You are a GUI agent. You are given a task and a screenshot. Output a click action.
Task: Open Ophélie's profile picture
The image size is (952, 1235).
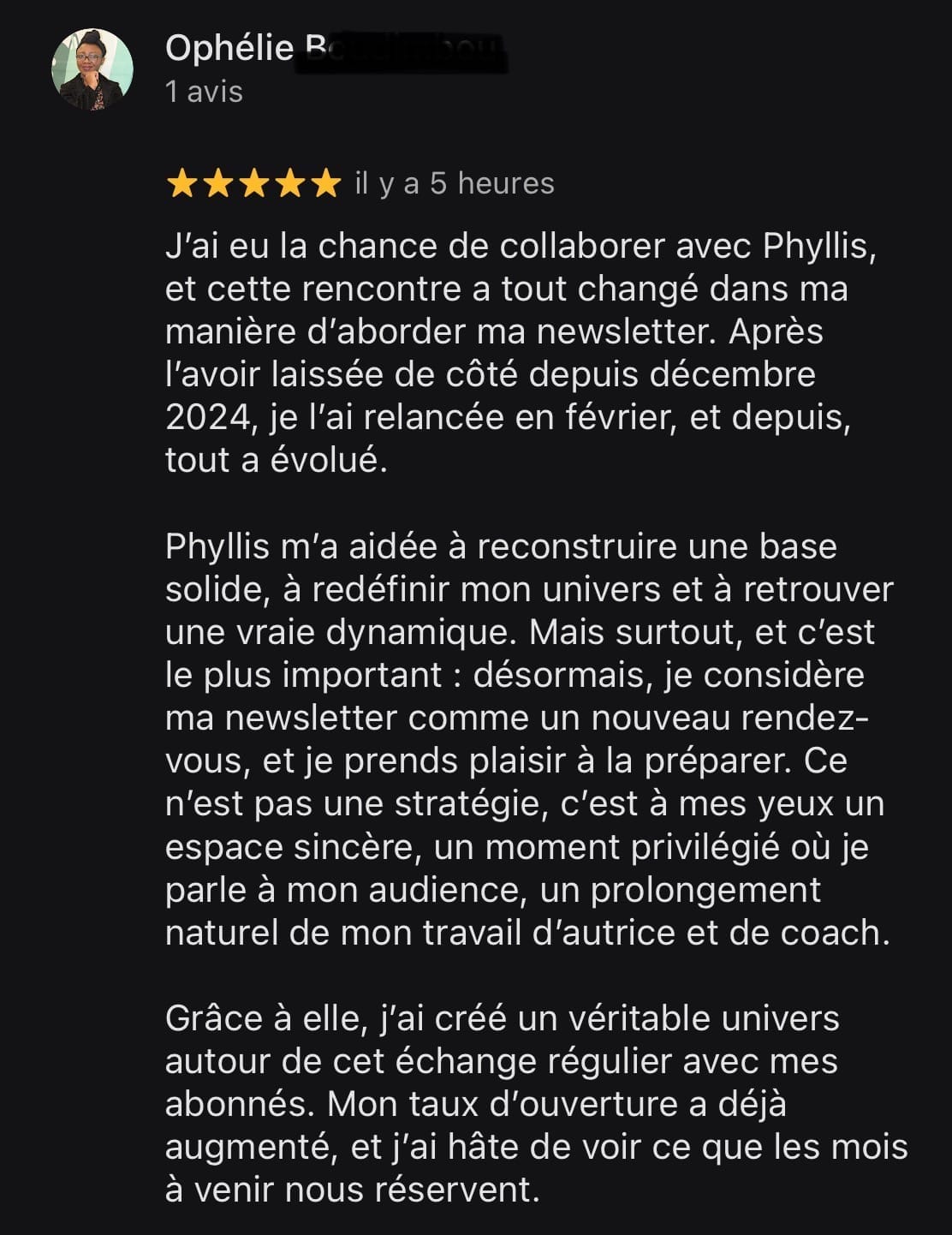(x=92, y=70)
